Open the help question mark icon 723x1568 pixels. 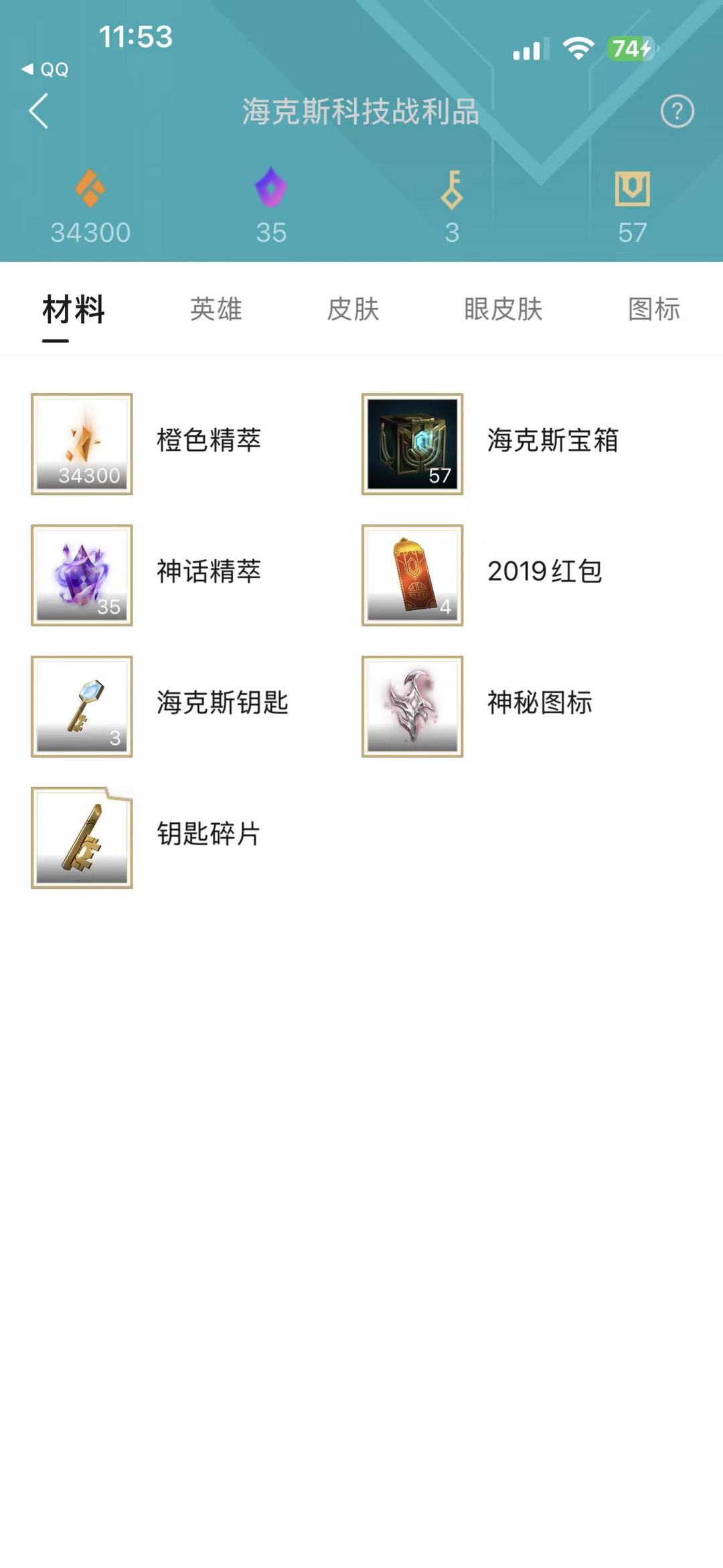678,111
